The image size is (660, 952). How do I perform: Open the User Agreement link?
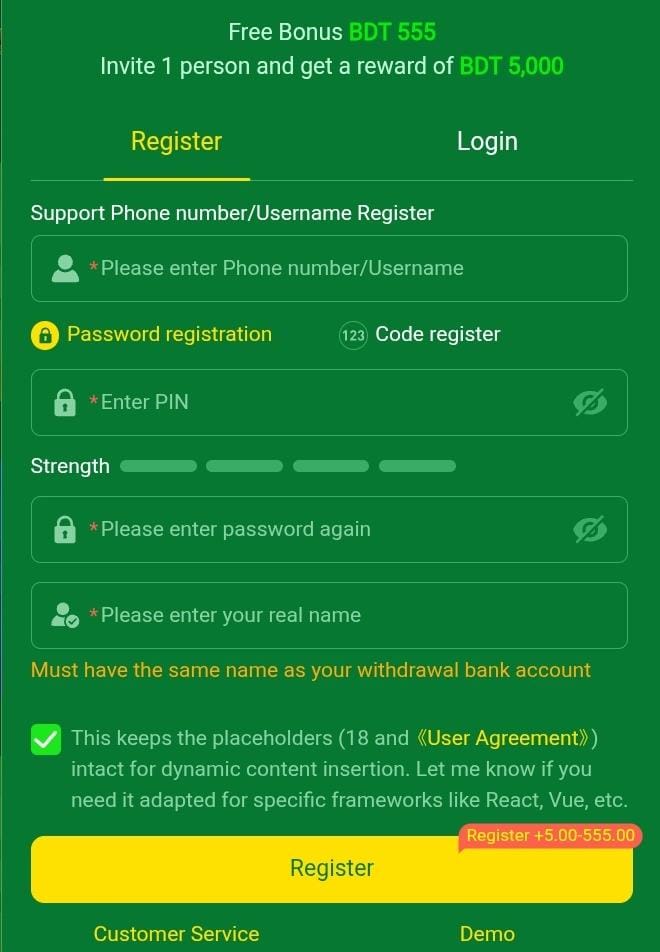[504, 738]
